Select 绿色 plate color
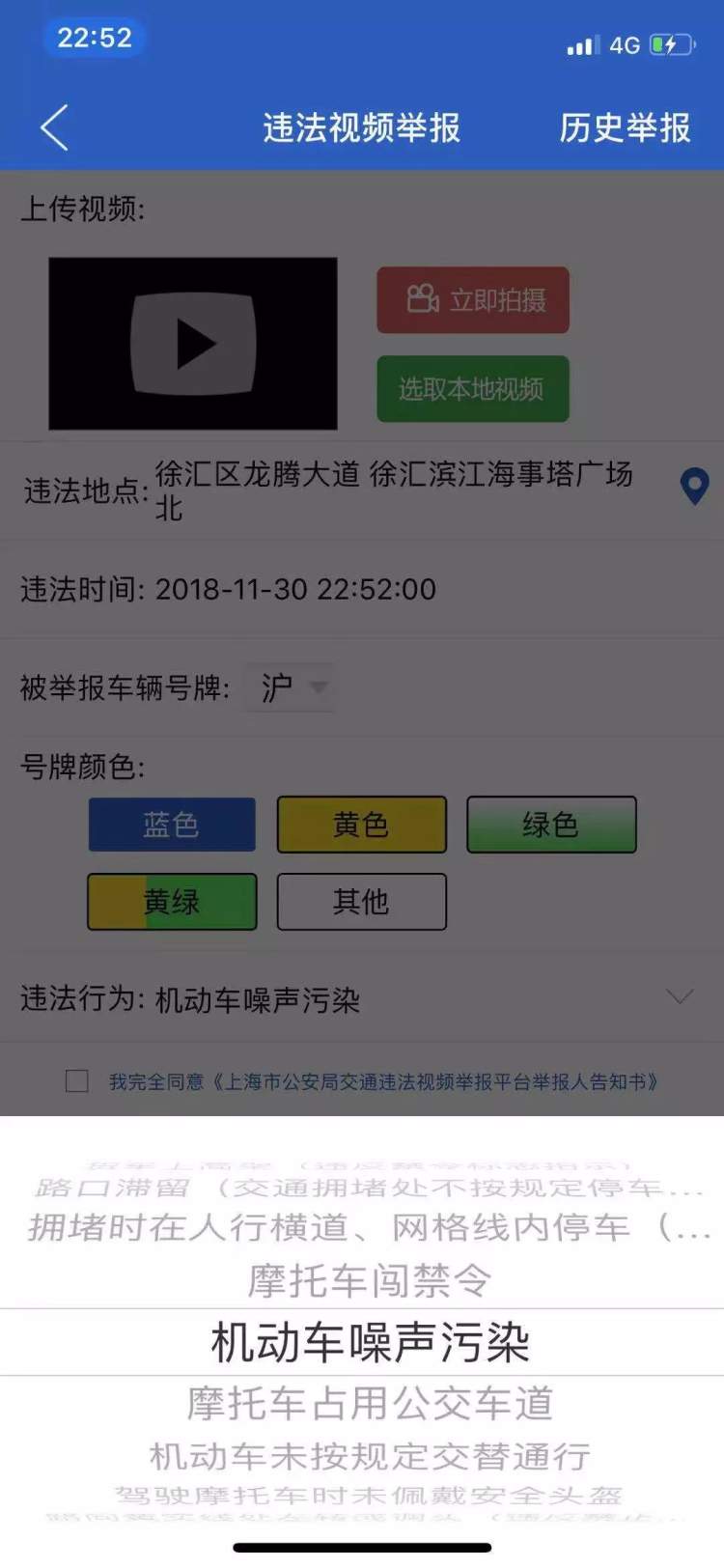 (551, 825)
